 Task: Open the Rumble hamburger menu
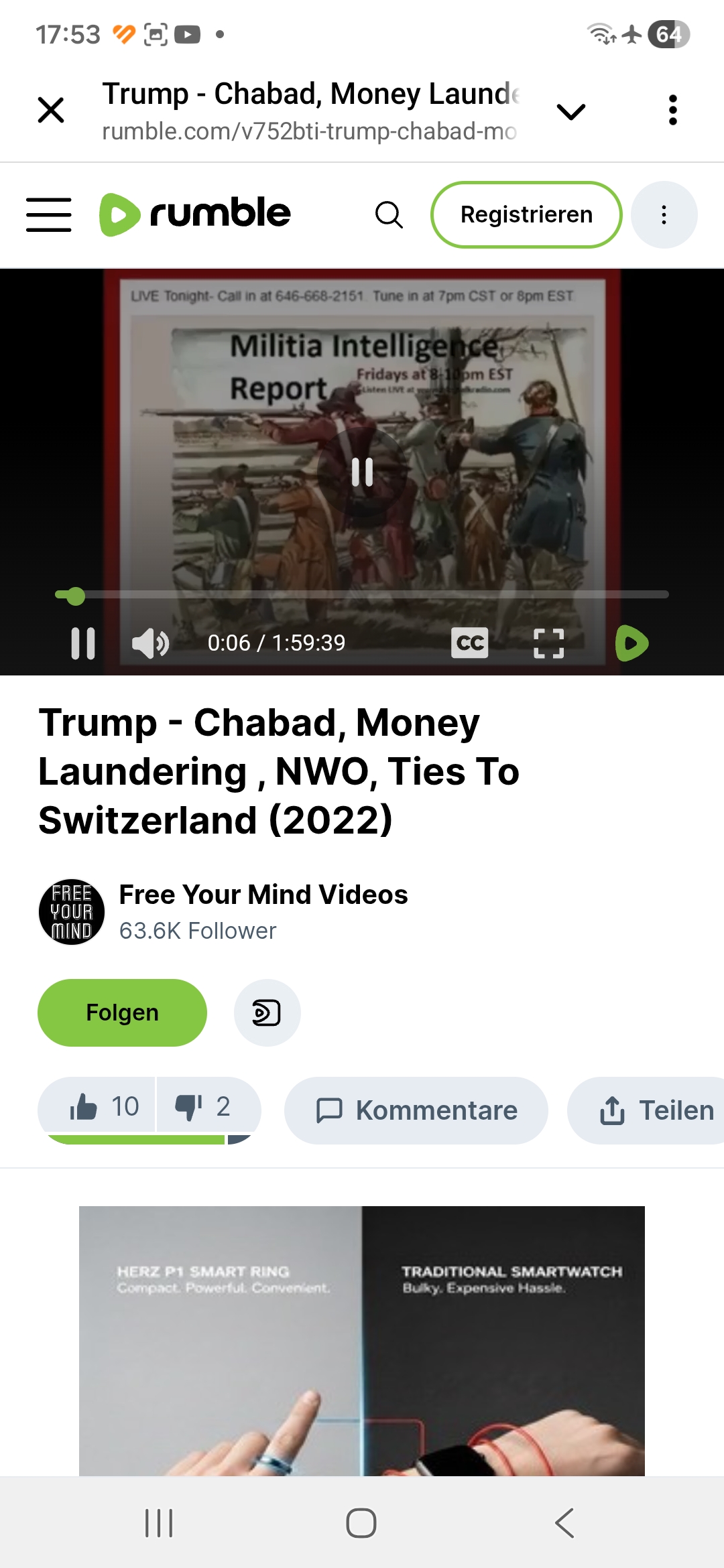coord(49,214)
